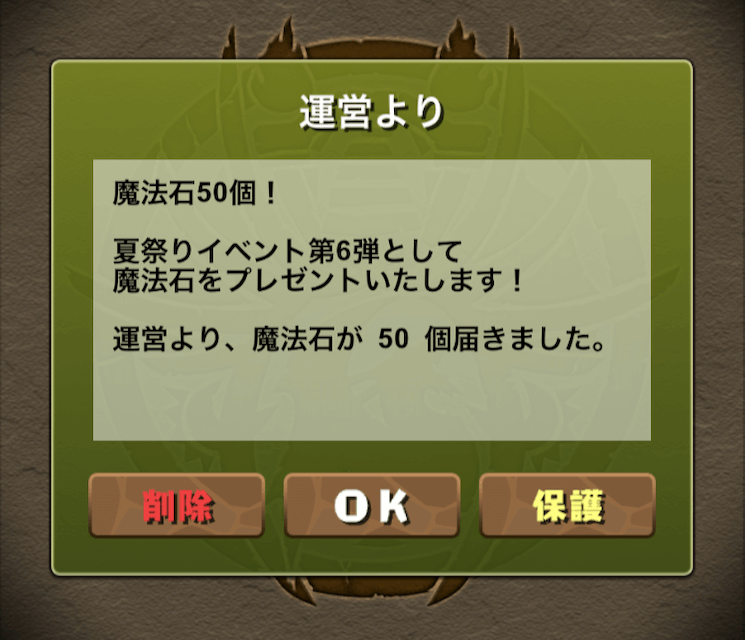Confirm the message with OK
The image size is (745, 640).
point(372,506)
